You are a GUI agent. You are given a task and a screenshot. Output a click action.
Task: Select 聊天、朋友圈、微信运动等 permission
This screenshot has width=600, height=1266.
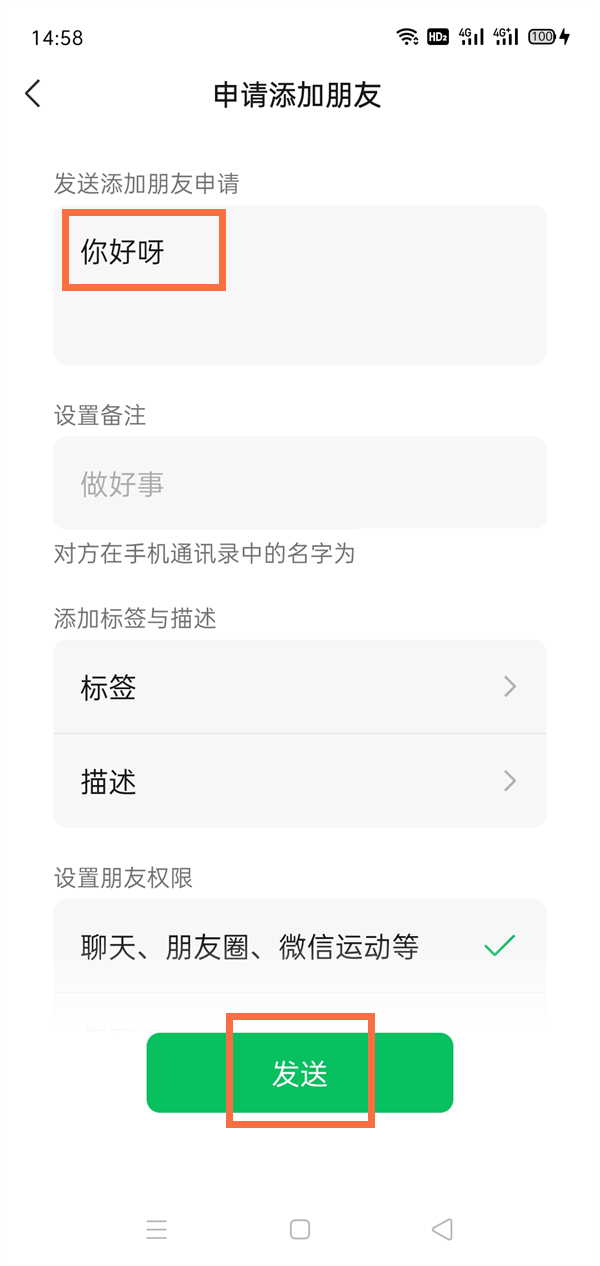[299, 946]
